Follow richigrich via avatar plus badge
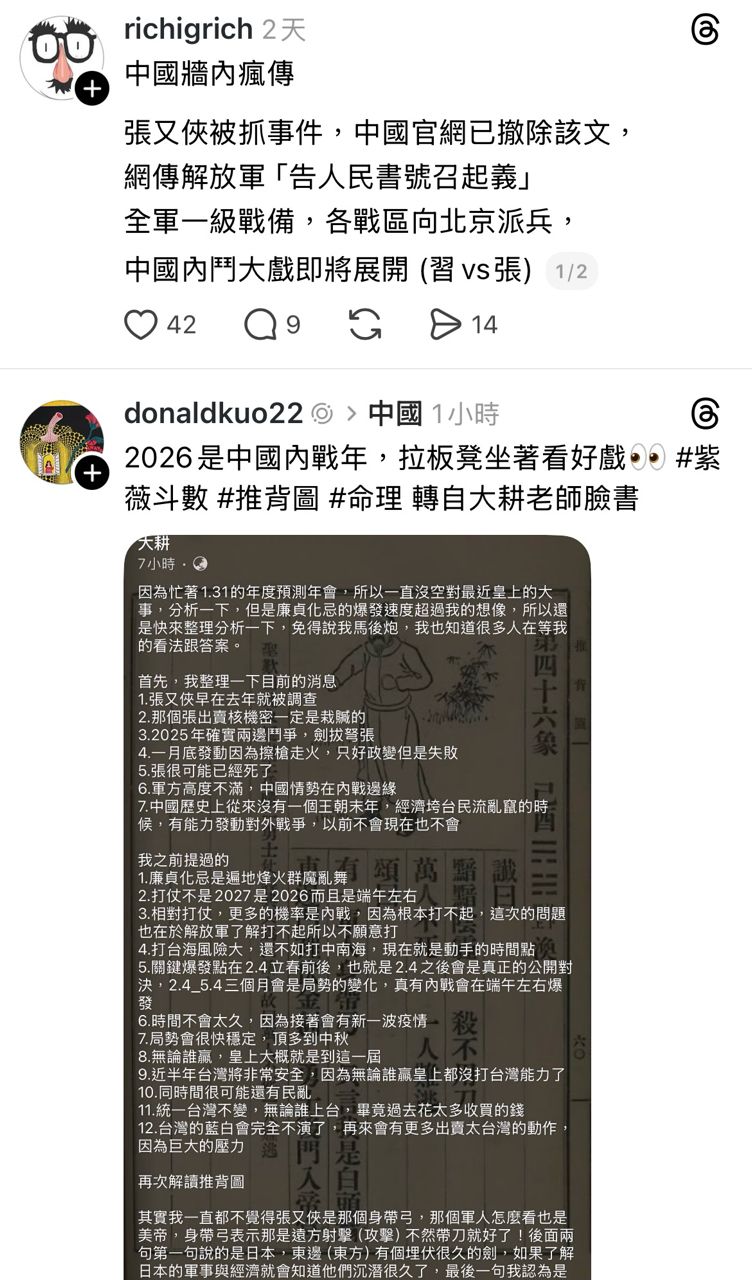Screen dimensions: 752x1280 pyautogui.click(x=92, y=89)
